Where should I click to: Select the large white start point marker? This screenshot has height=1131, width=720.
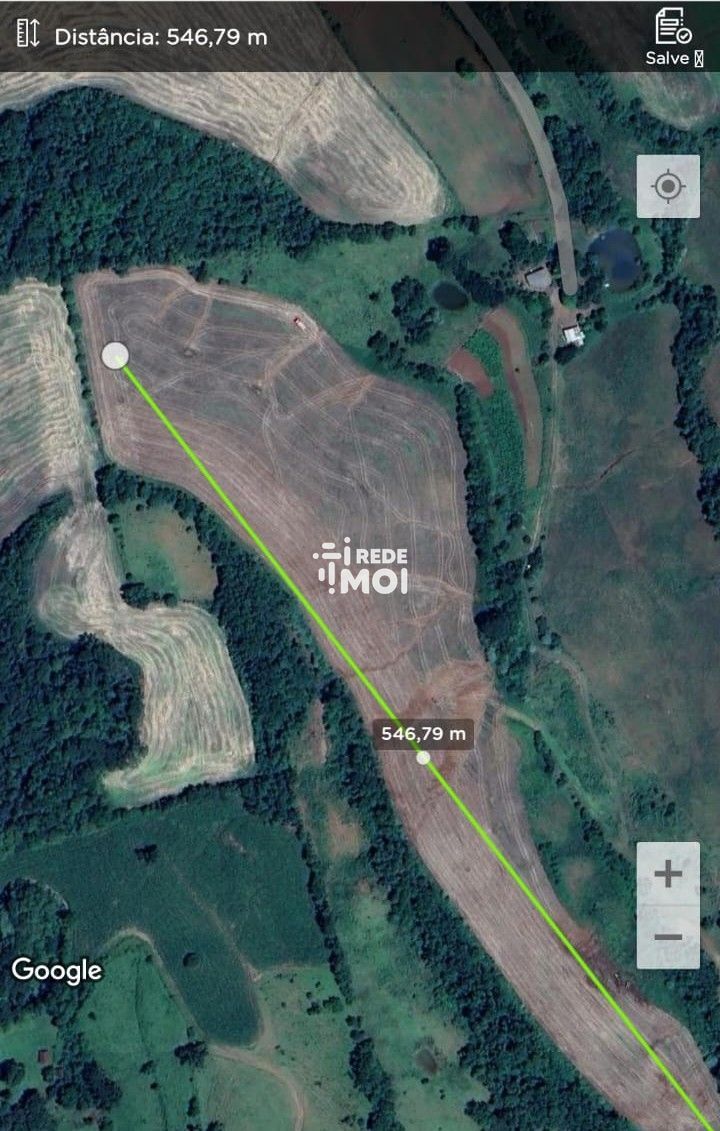pyautogui.click(x=116, y=355)
